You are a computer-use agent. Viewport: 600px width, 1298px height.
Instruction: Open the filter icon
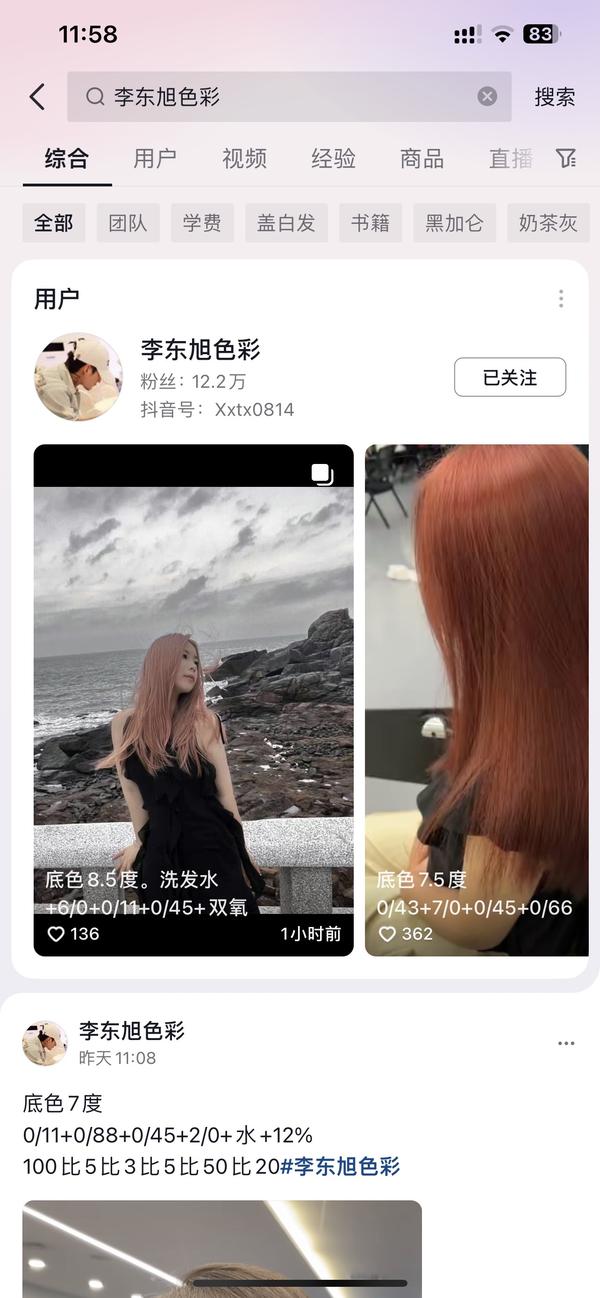(566, 158)
